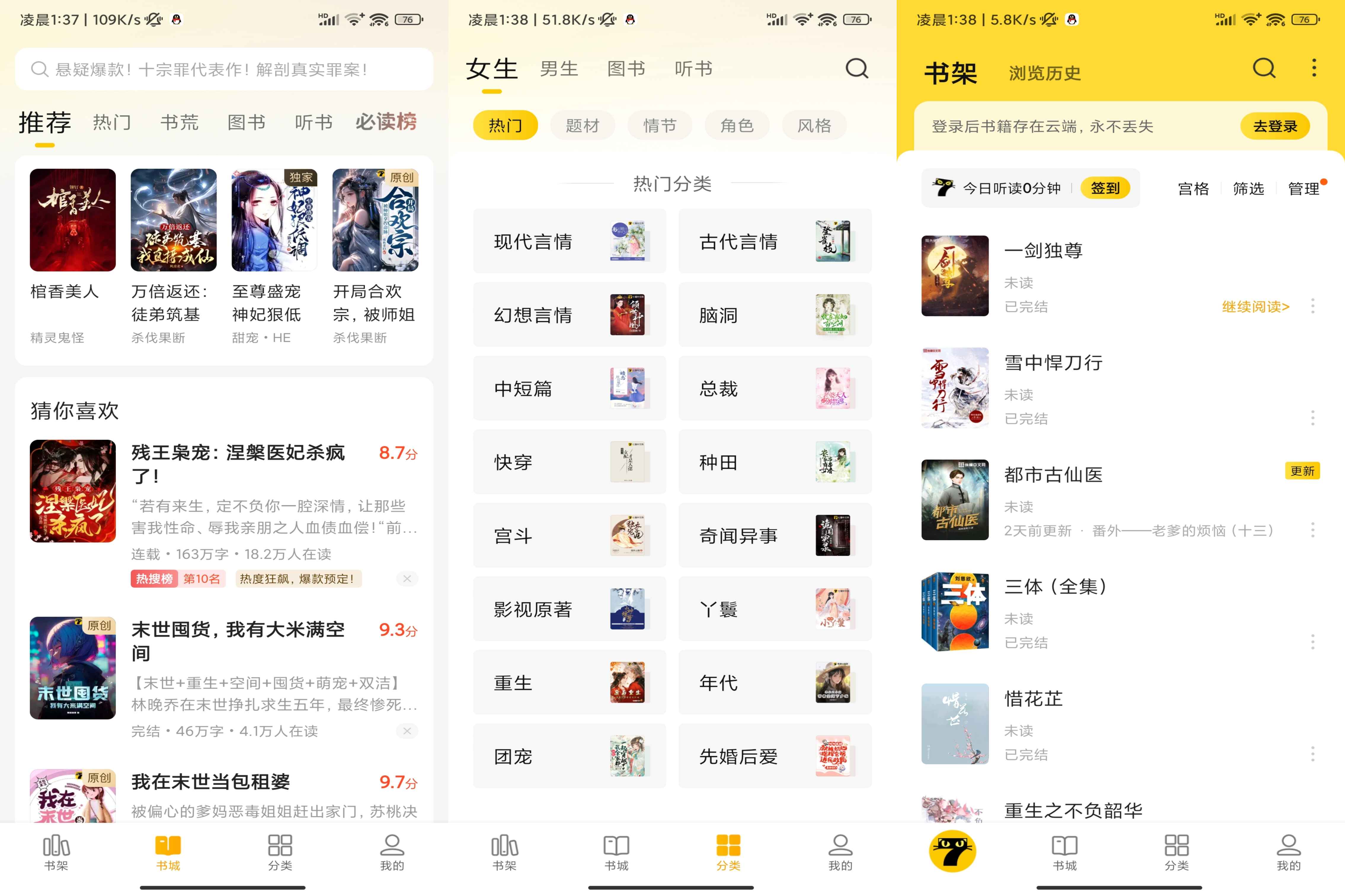Open the 总裁 category
This screenshot has width=1345, height=896.
point(775,389)
